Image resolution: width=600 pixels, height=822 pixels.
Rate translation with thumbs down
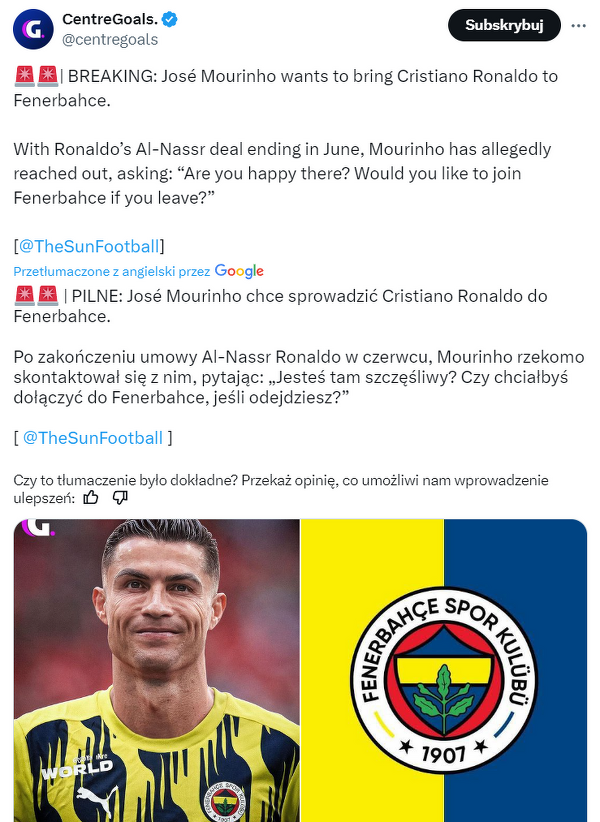coord(120,497)
